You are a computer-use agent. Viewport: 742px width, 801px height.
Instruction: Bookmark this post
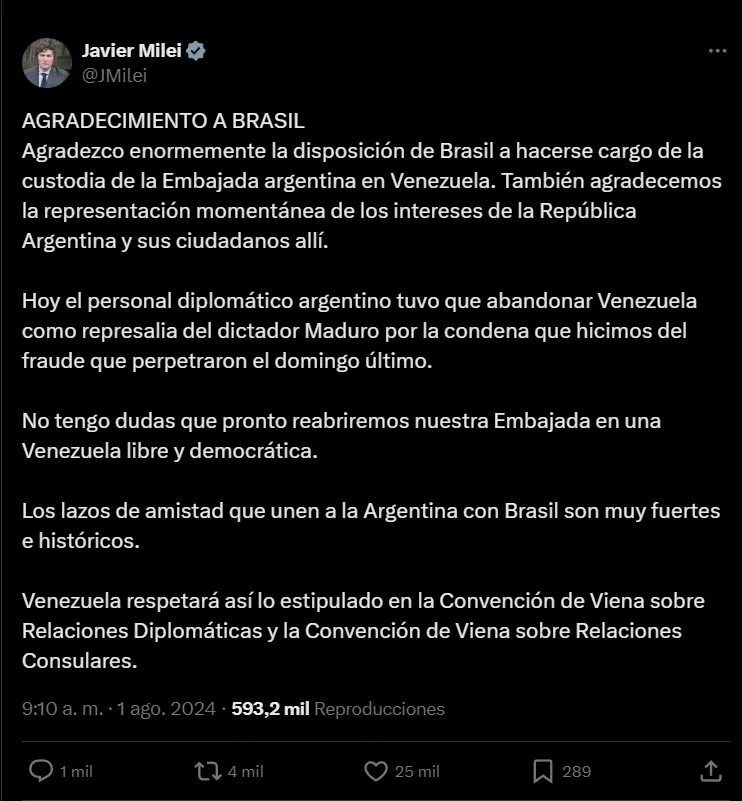[543, 771]
